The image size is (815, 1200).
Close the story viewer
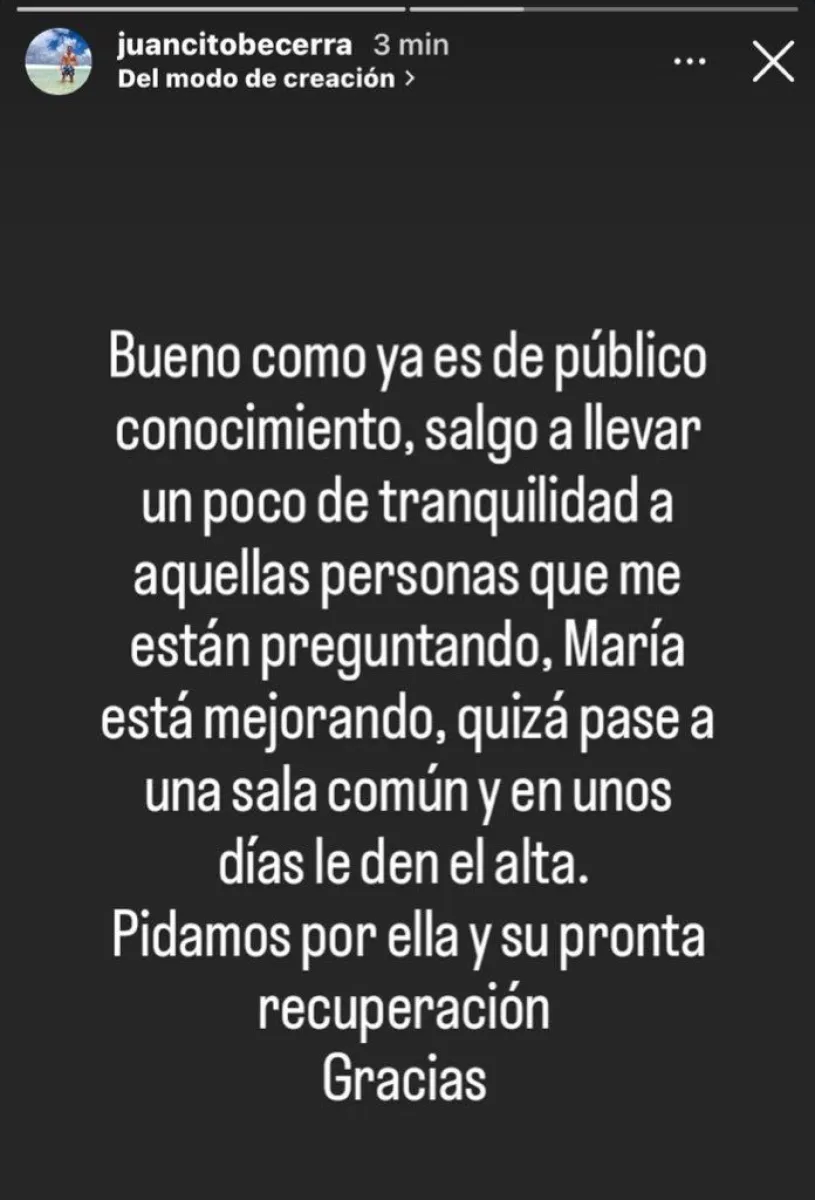coord(772,62)
